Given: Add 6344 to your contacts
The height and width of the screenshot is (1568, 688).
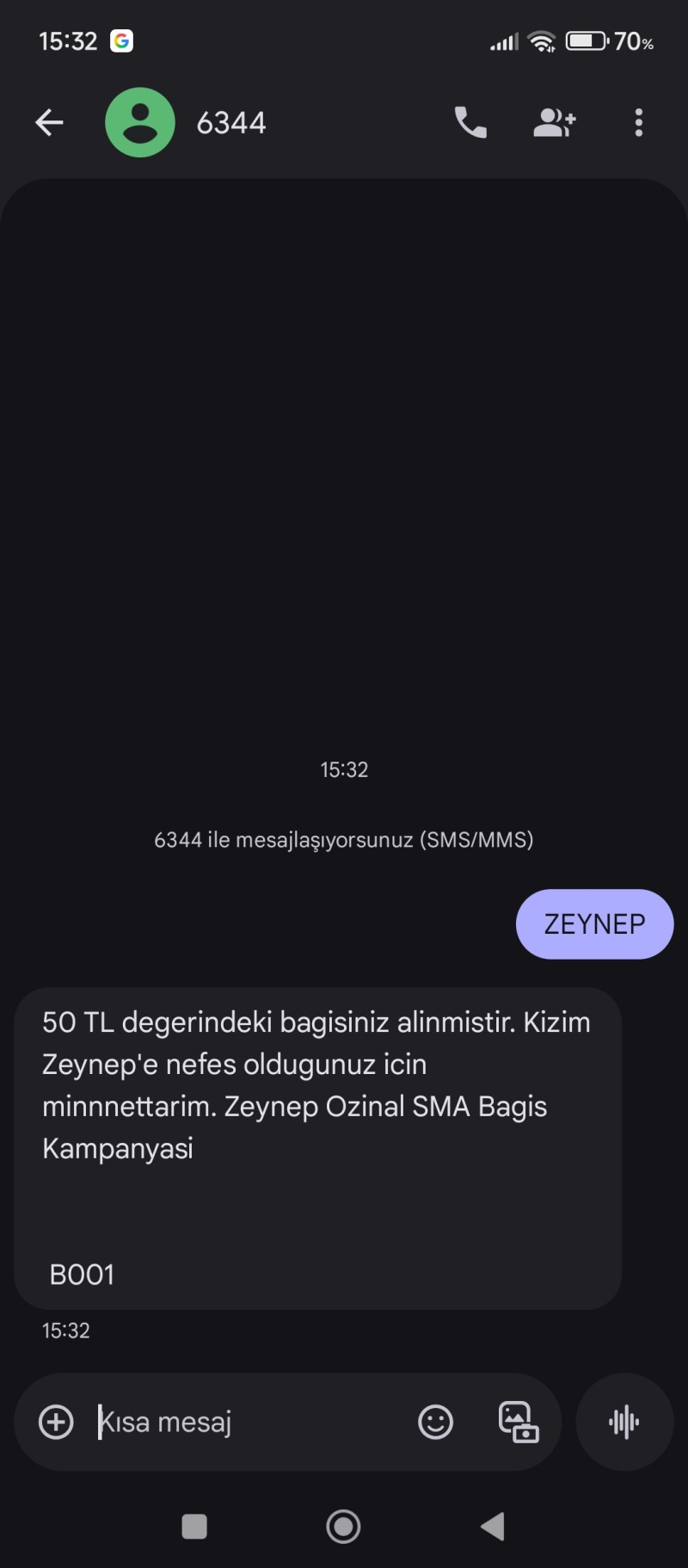Looking at the screenshot, I should [x=555, y=122].
